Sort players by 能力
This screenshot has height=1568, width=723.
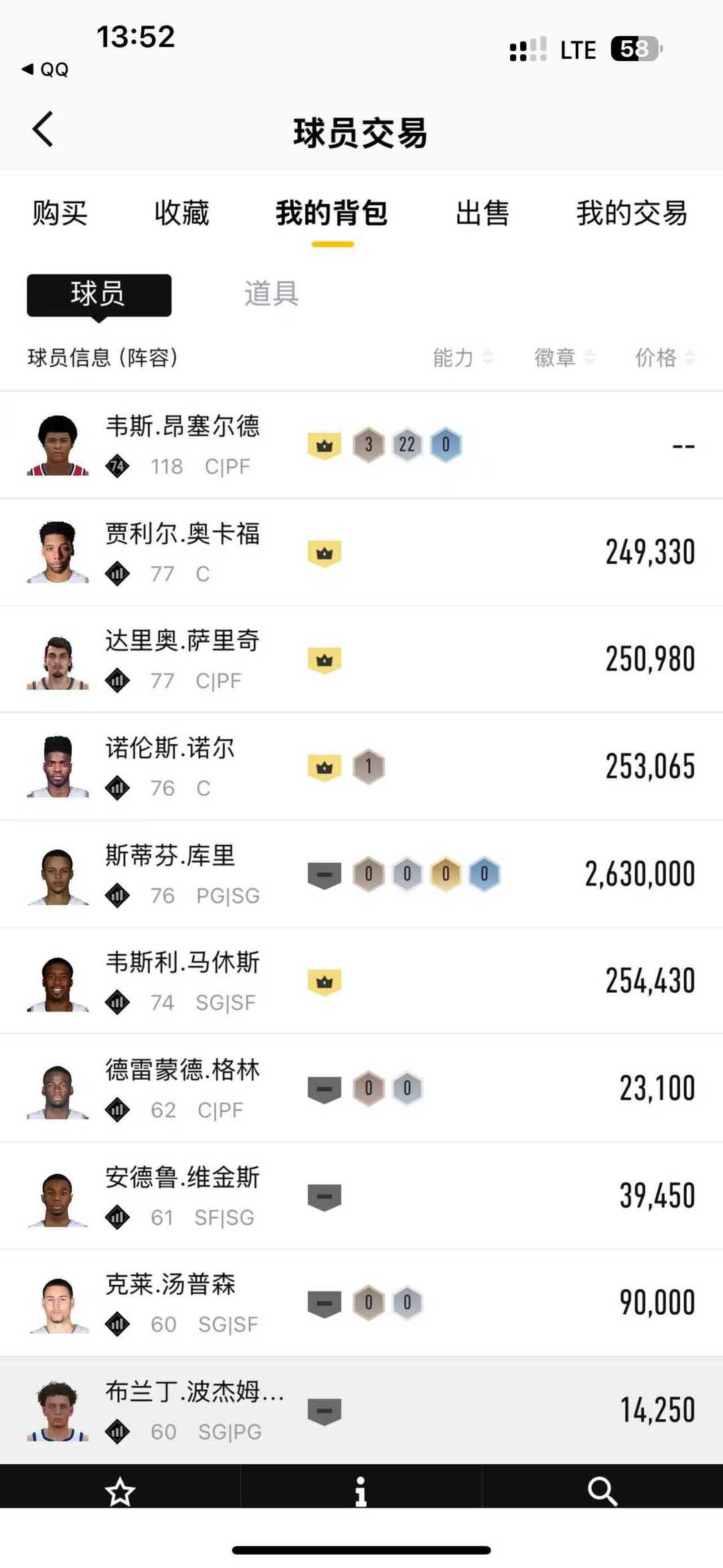pos(462,358)
